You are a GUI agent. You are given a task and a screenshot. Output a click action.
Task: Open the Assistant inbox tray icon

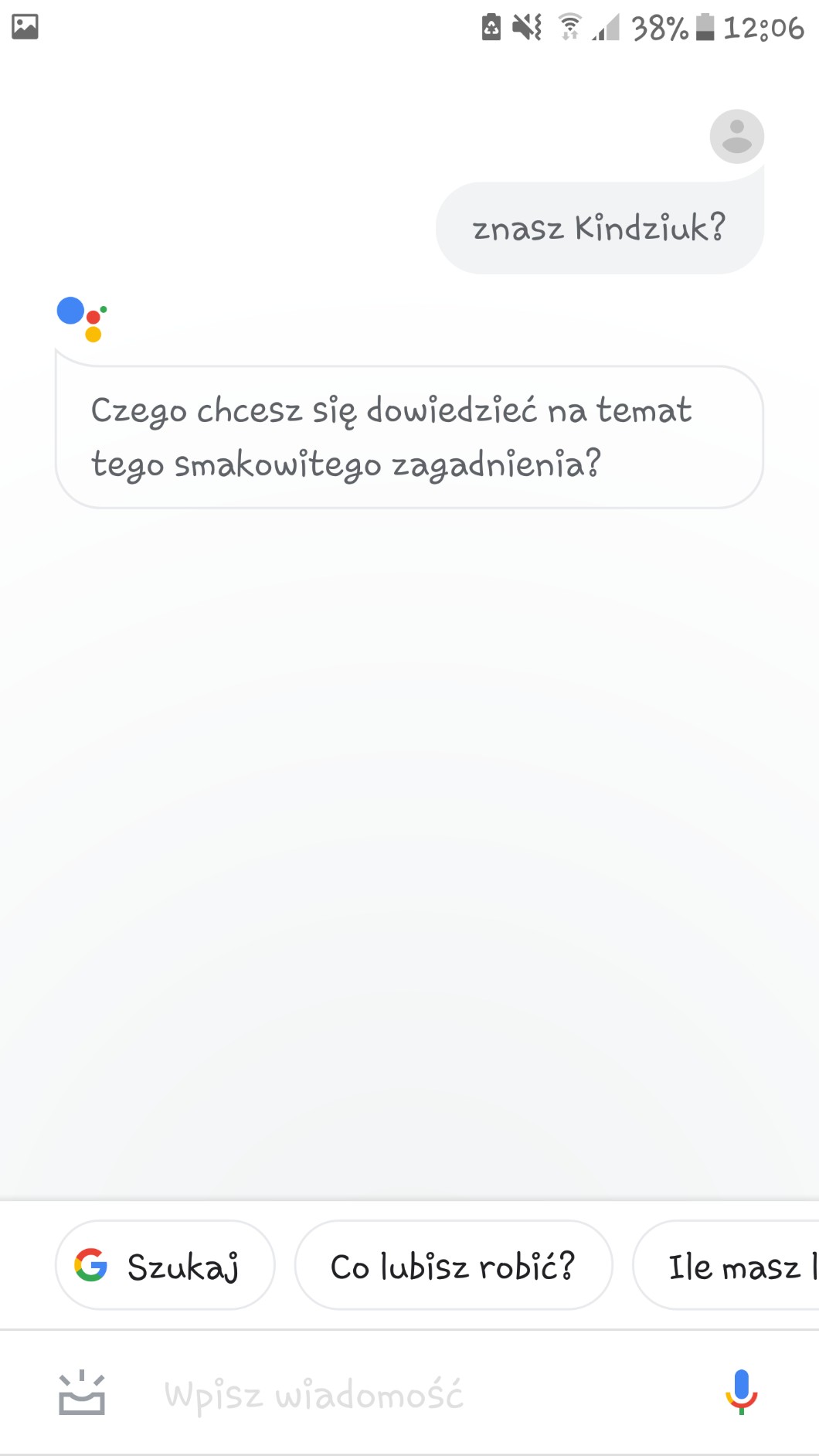(82, 1393)
